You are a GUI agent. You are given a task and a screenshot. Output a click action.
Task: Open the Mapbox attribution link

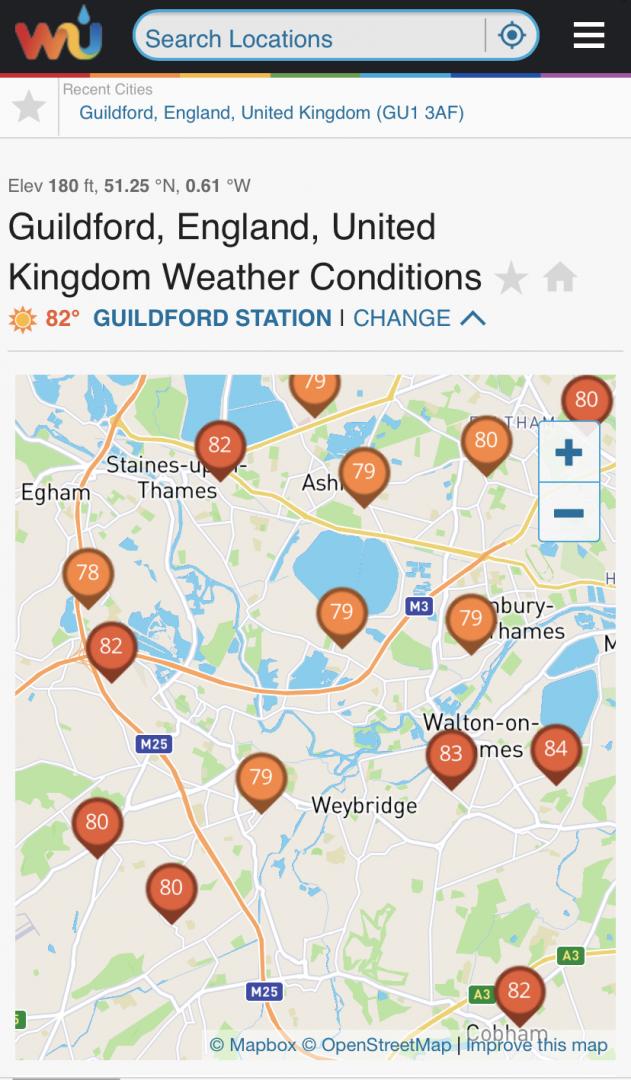tap(254, 1045)
